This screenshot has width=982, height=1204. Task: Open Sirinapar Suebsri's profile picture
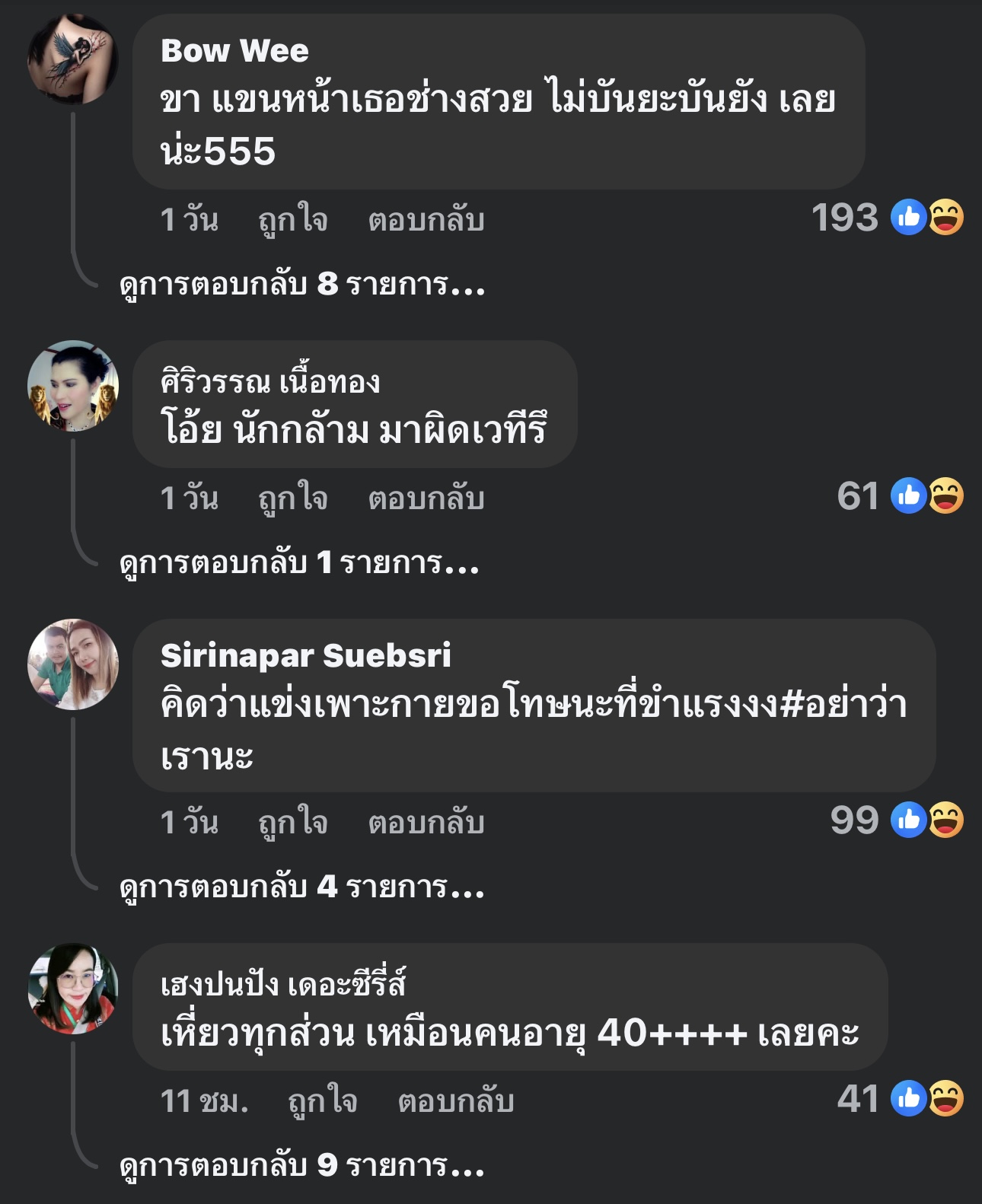tap(73, 664)
